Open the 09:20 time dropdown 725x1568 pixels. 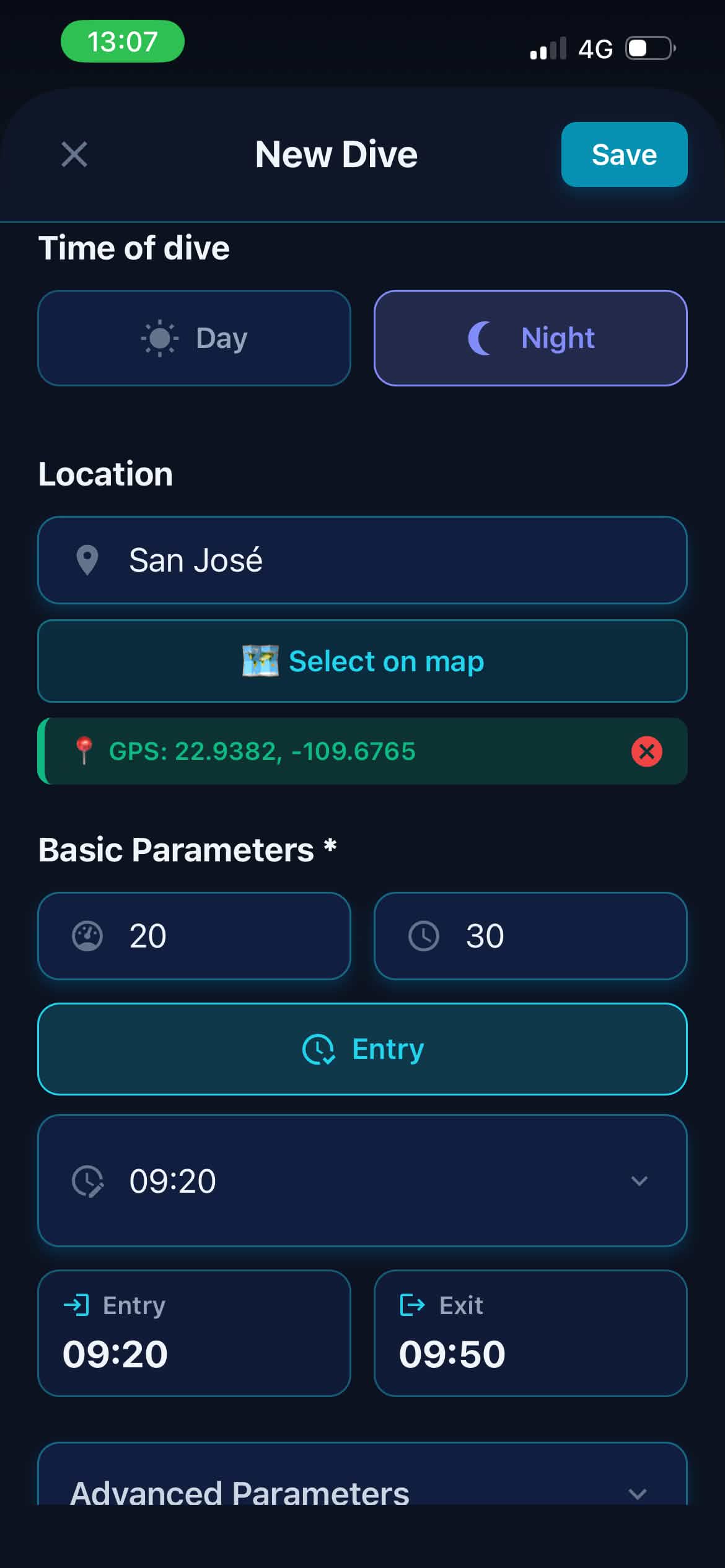coord(362,1180)
